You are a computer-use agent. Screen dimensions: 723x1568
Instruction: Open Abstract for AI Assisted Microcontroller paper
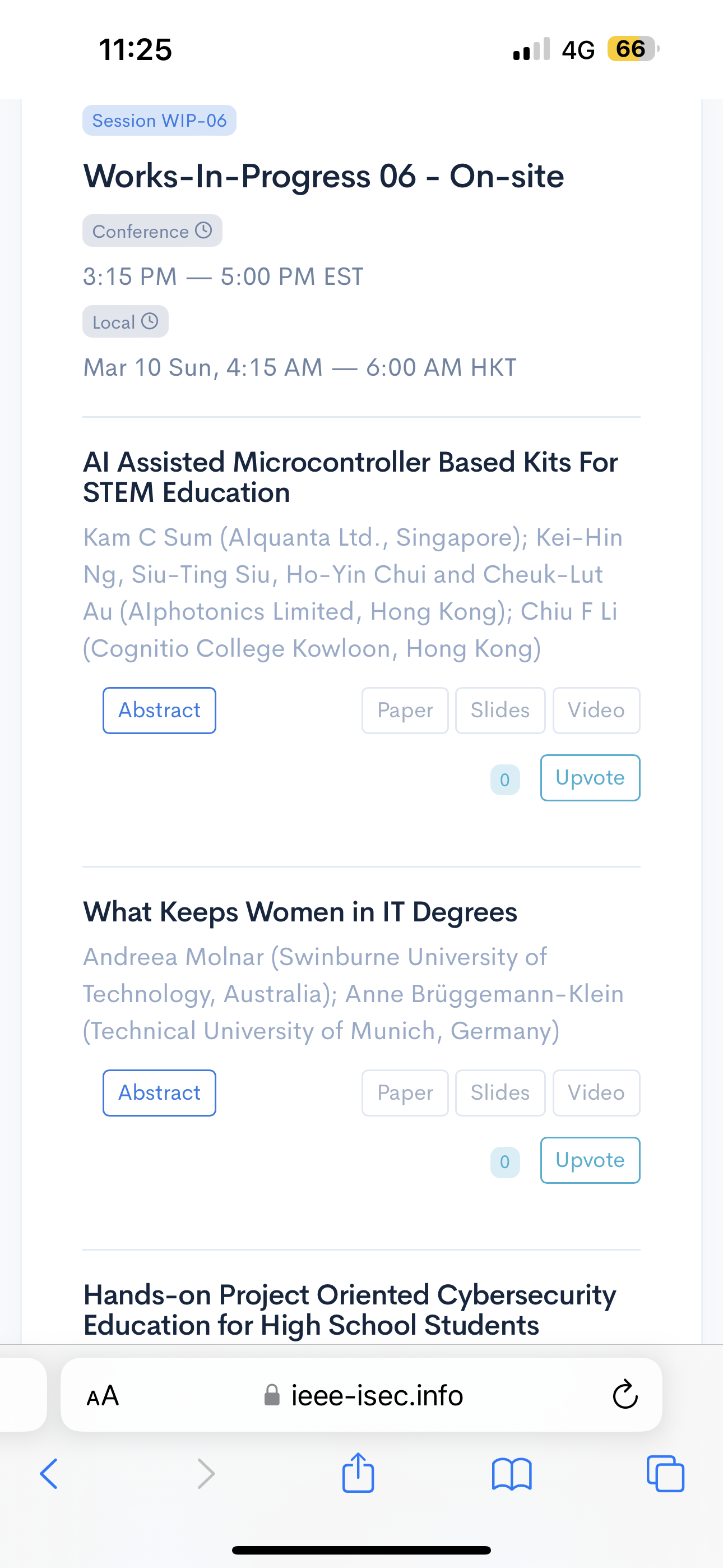[x=159, y=711]
